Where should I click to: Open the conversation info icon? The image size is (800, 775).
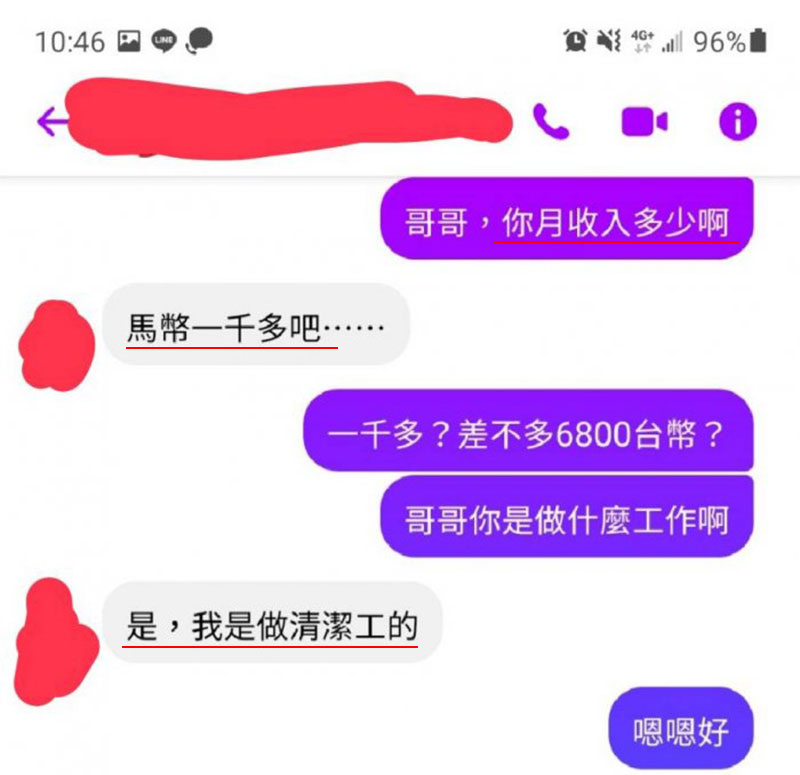pos(738,122)
